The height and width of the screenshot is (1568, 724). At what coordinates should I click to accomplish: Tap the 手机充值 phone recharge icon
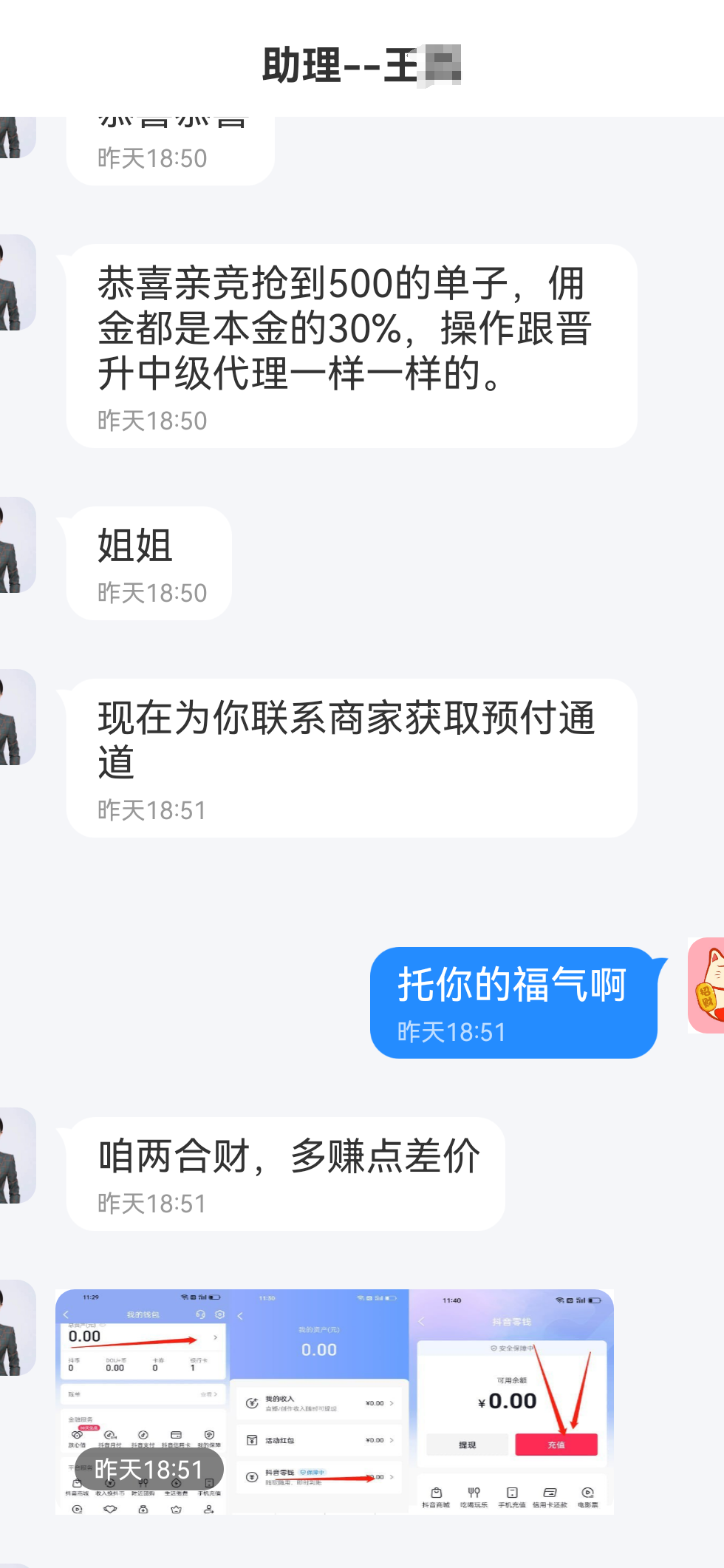coord(512,1493)
